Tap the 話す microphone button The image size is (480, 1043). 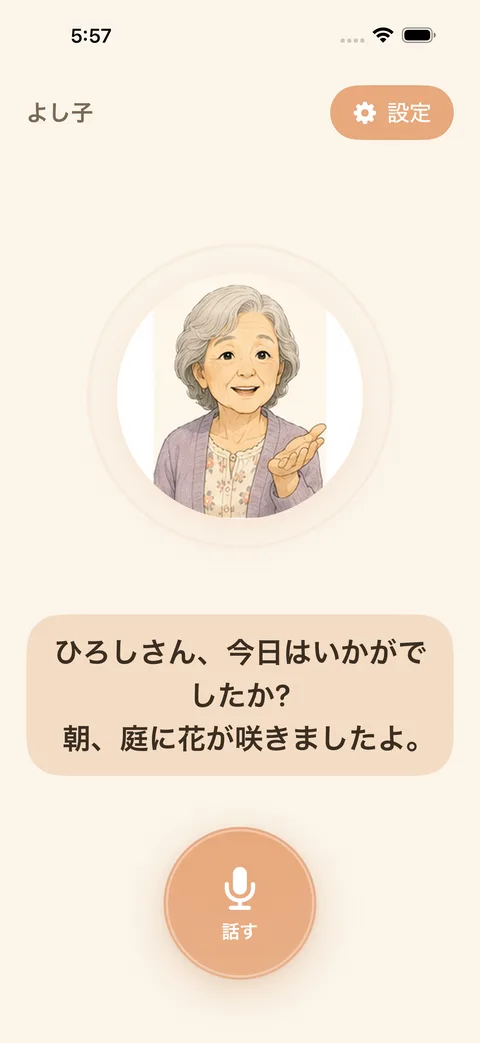point(240,903)
